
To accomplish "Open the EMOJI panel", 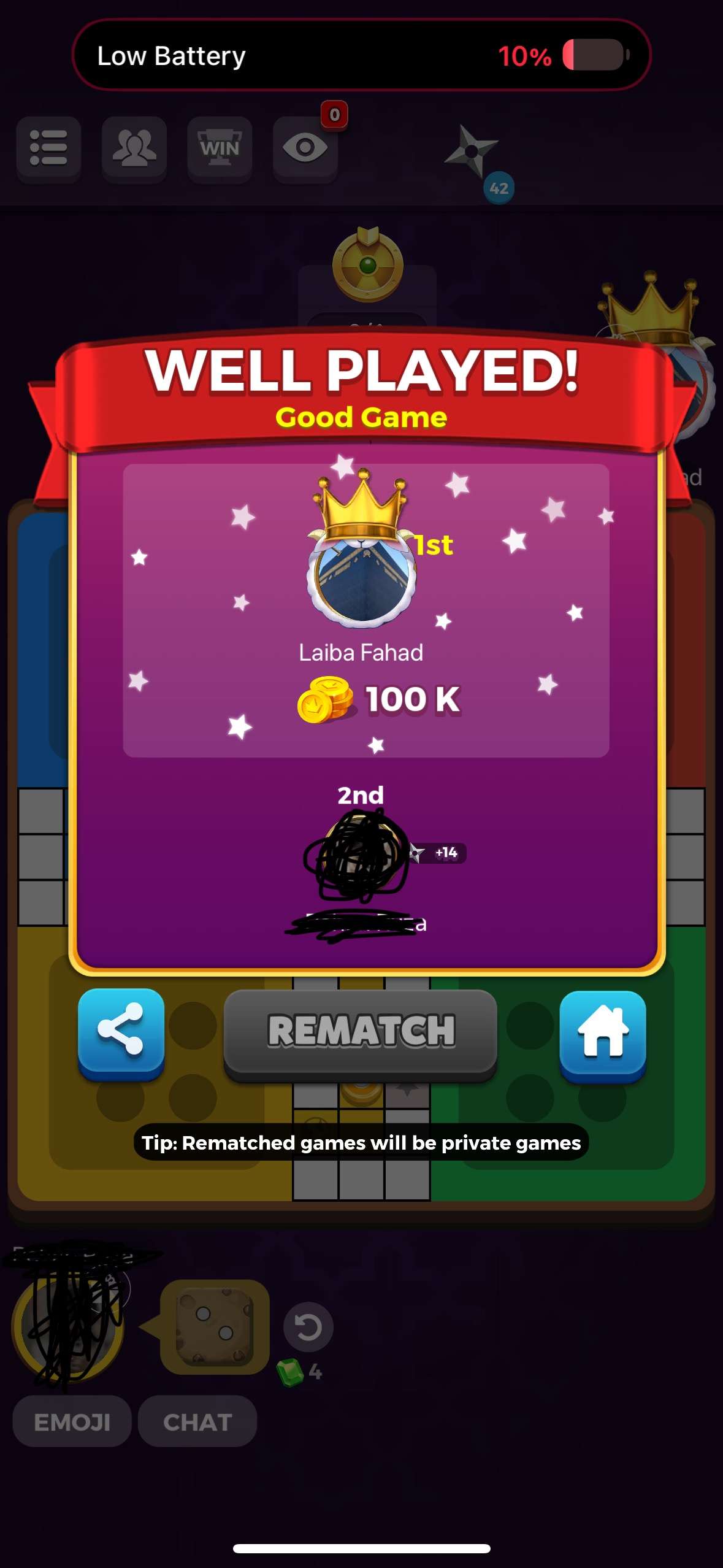I will 72,1422.
